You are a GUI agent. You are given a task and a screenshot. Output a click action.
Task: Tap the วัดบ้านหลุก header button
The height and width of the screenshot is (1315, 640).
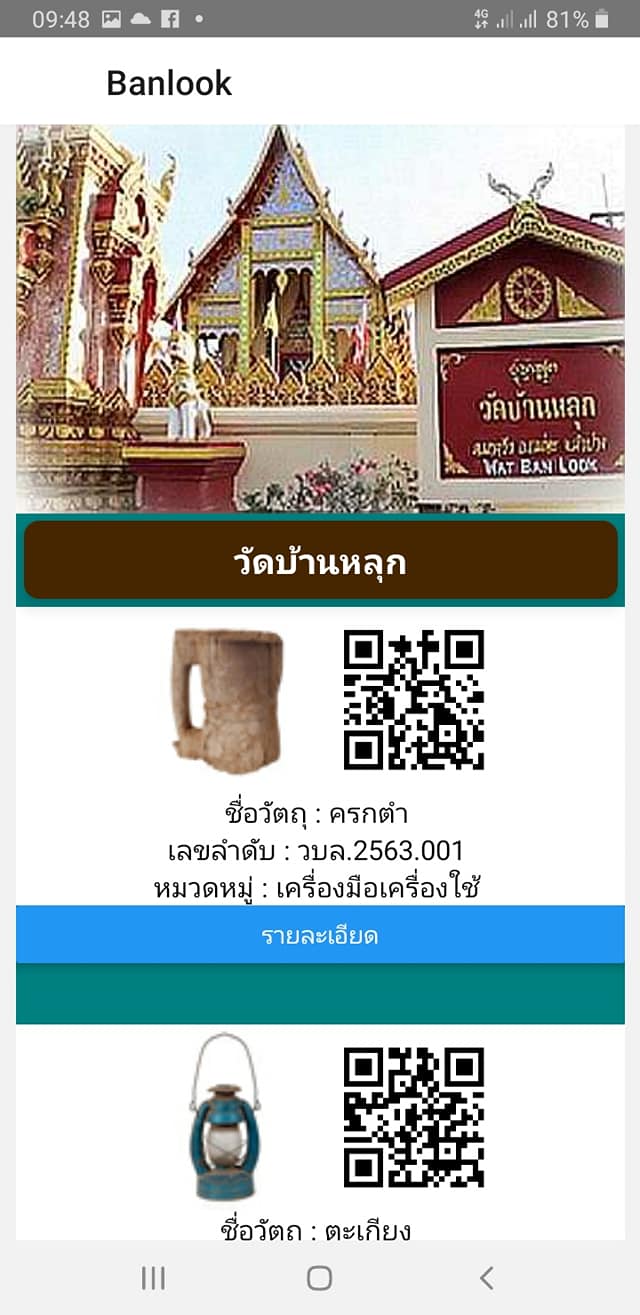click(320, 561)
